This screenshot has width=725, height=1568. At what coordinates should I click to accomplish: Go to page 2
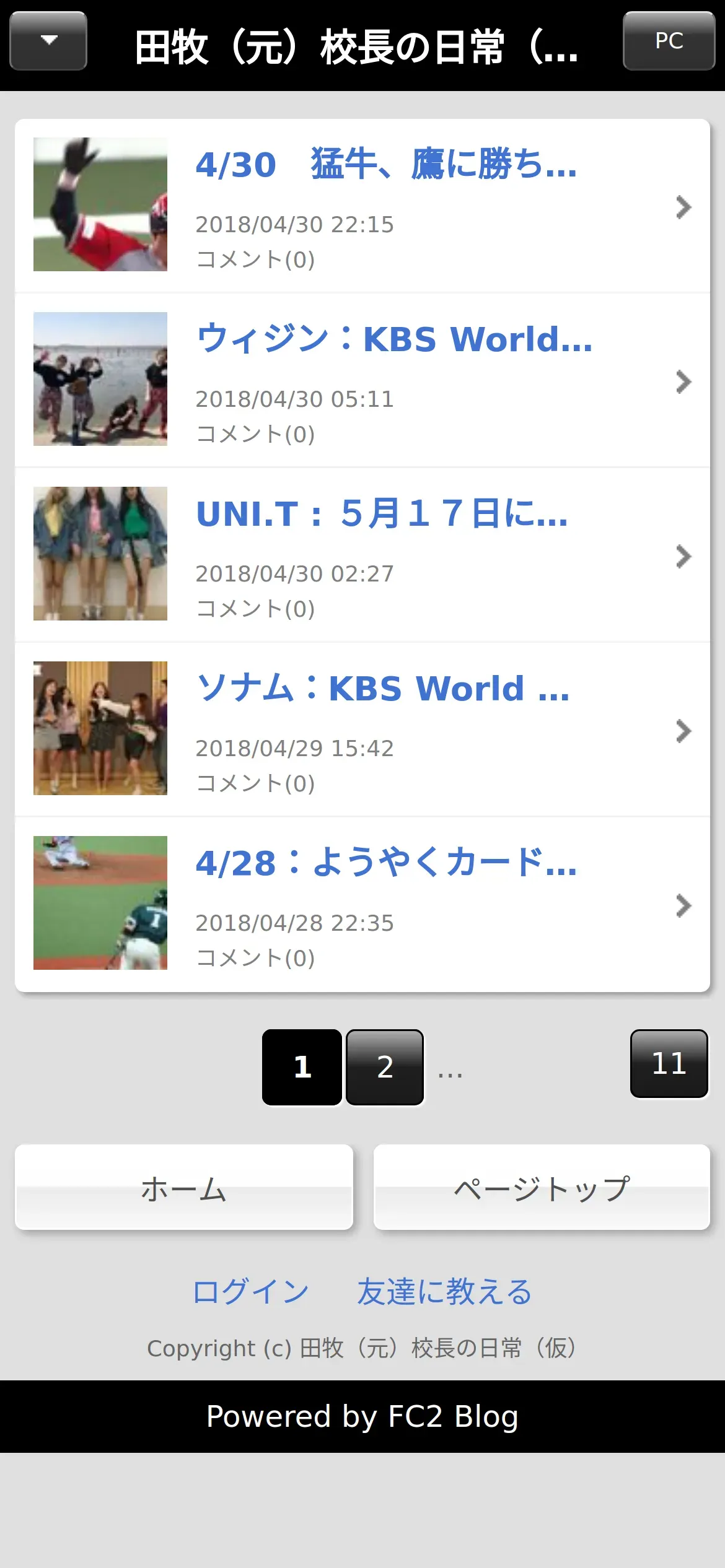[385, 1067]
